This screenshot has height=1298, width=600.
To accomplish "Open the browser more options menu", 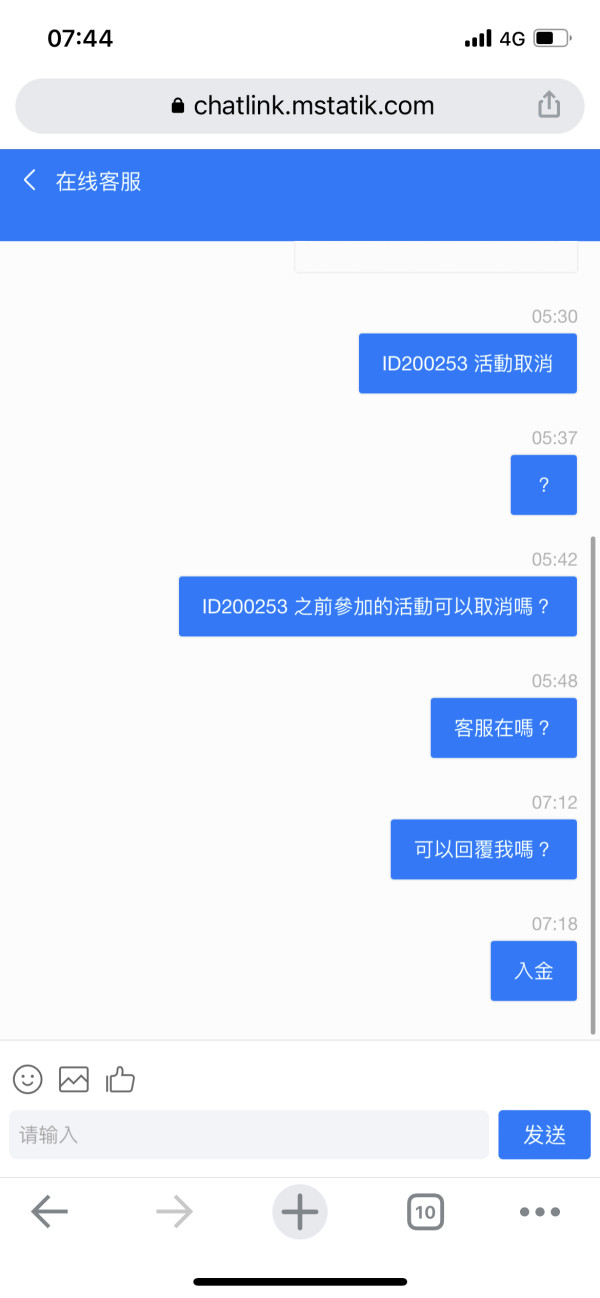I will click(540, 1212).
